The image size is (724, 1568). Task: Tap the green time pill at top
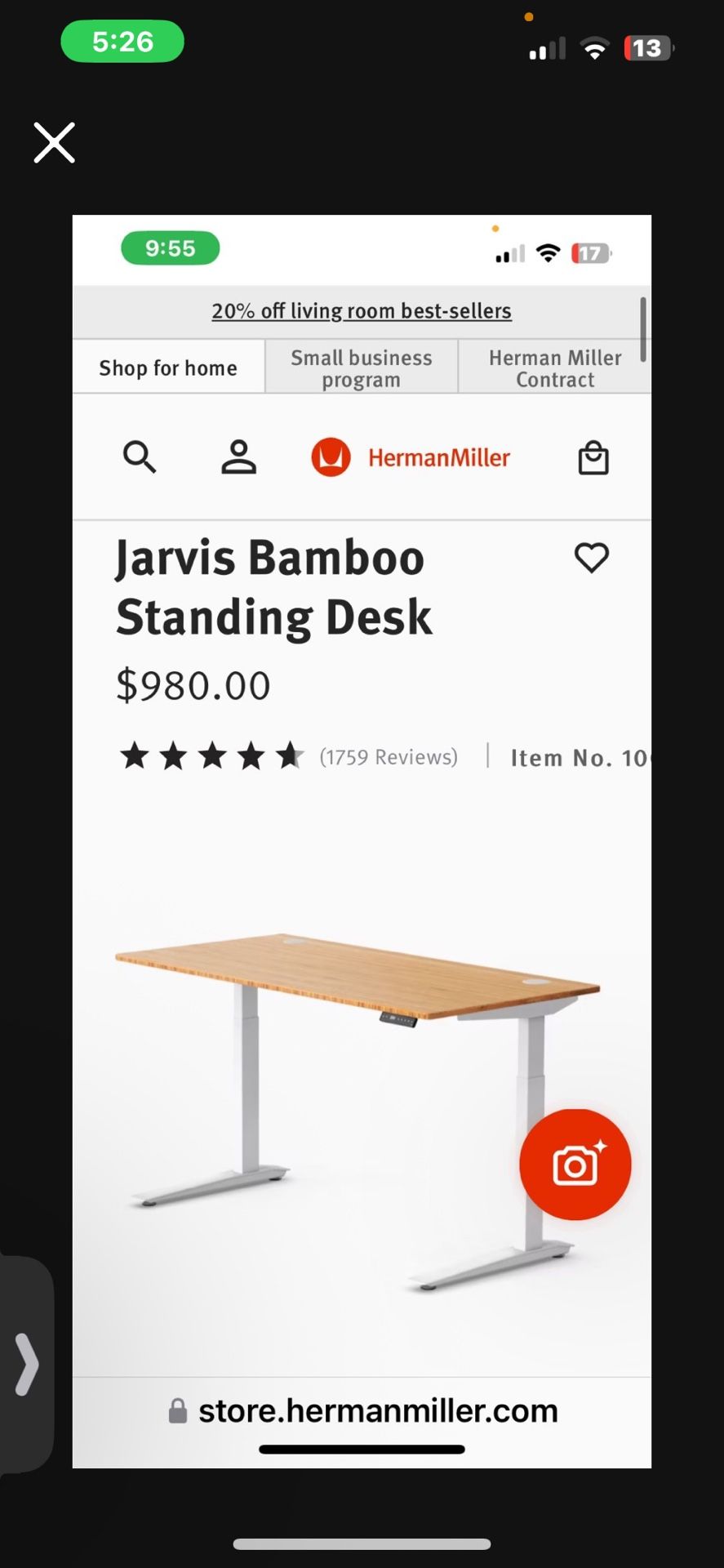(x=122, y=39)
